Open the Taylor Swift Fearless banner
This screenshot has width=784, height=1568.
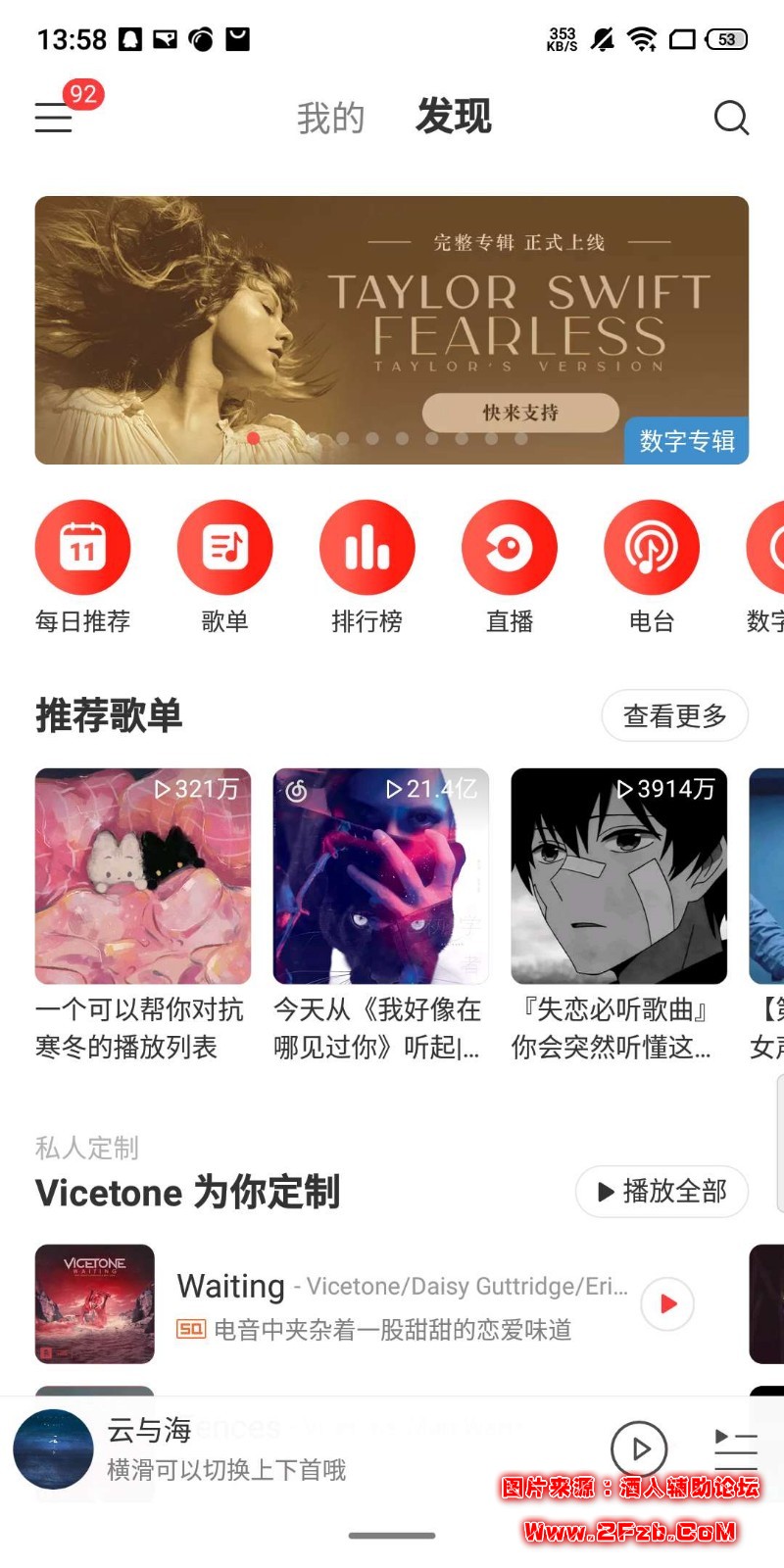tap(392, 329)
